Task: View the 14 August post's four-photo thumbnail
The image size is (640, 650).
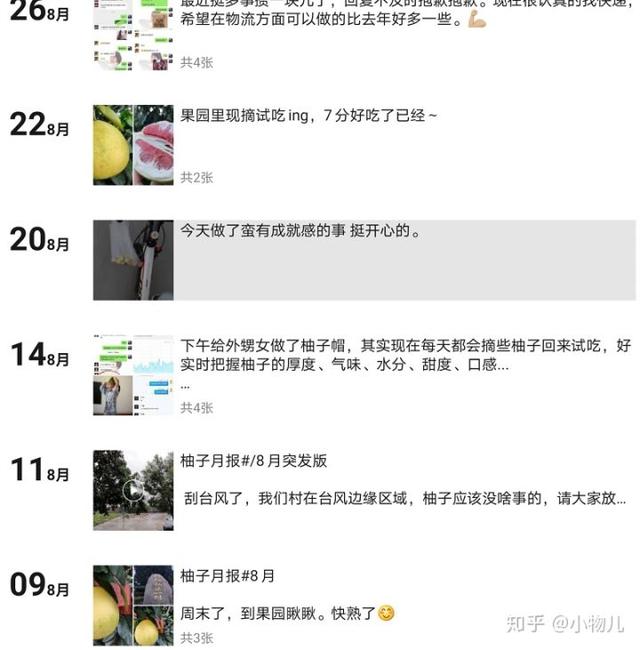Action: [x=133, y=375]
